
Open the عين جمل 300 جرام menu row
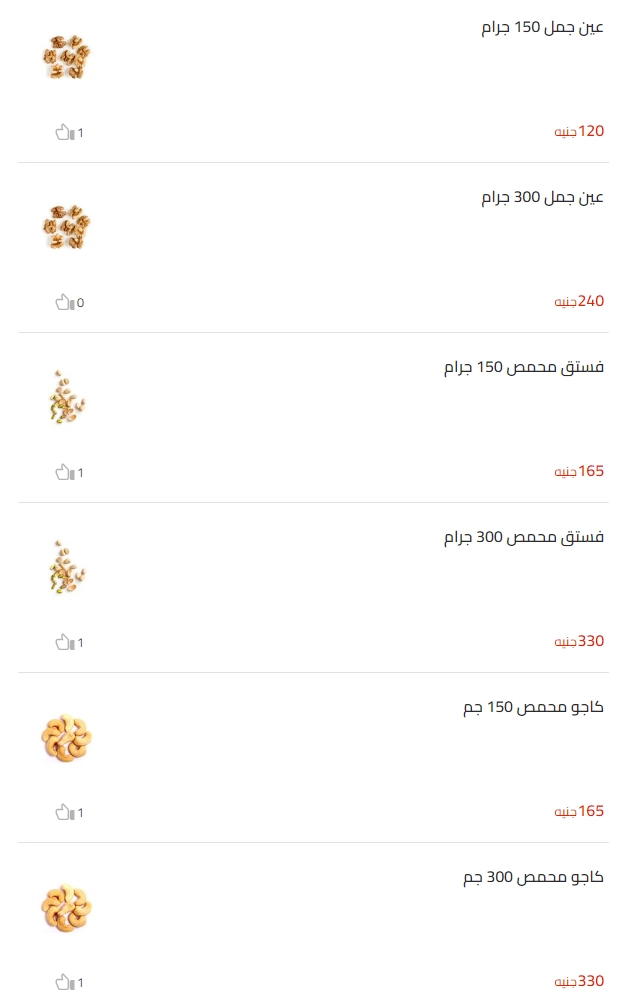point(313,247)
